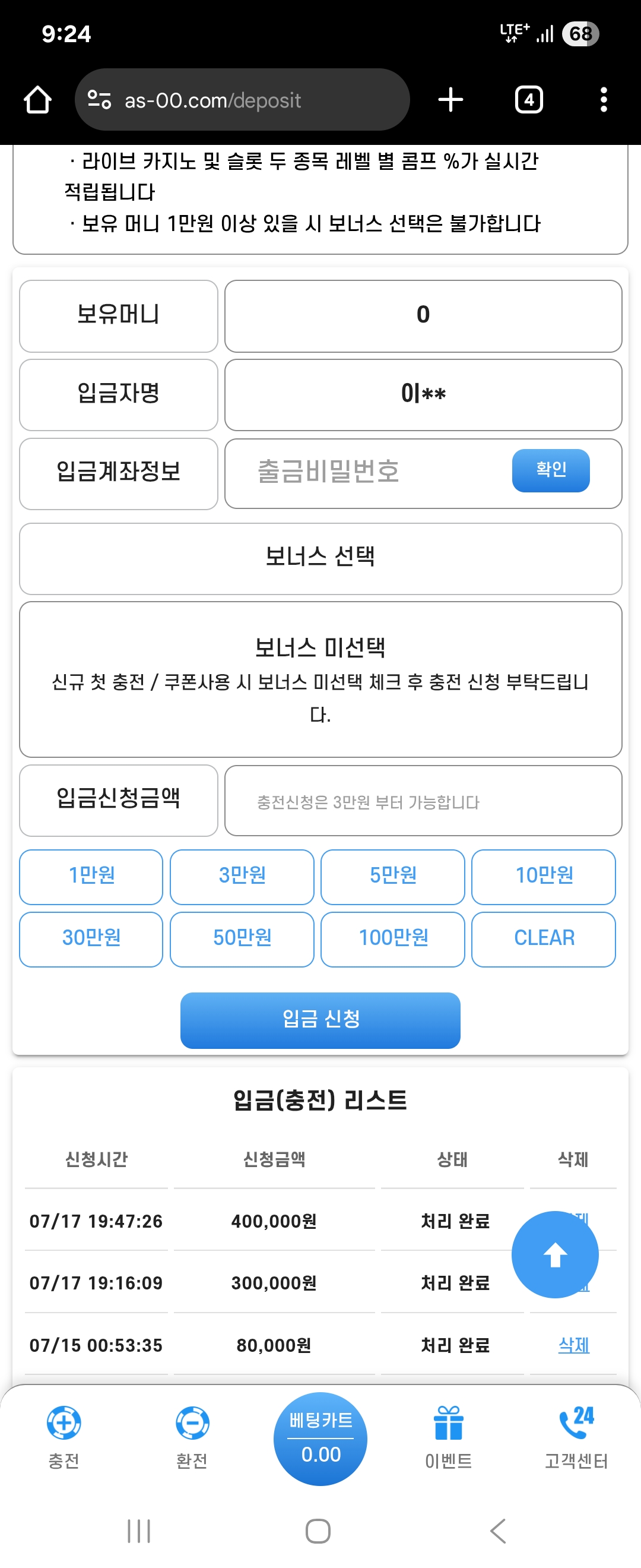Choose the 10만원 quick amount

click(x=544, y=877)
